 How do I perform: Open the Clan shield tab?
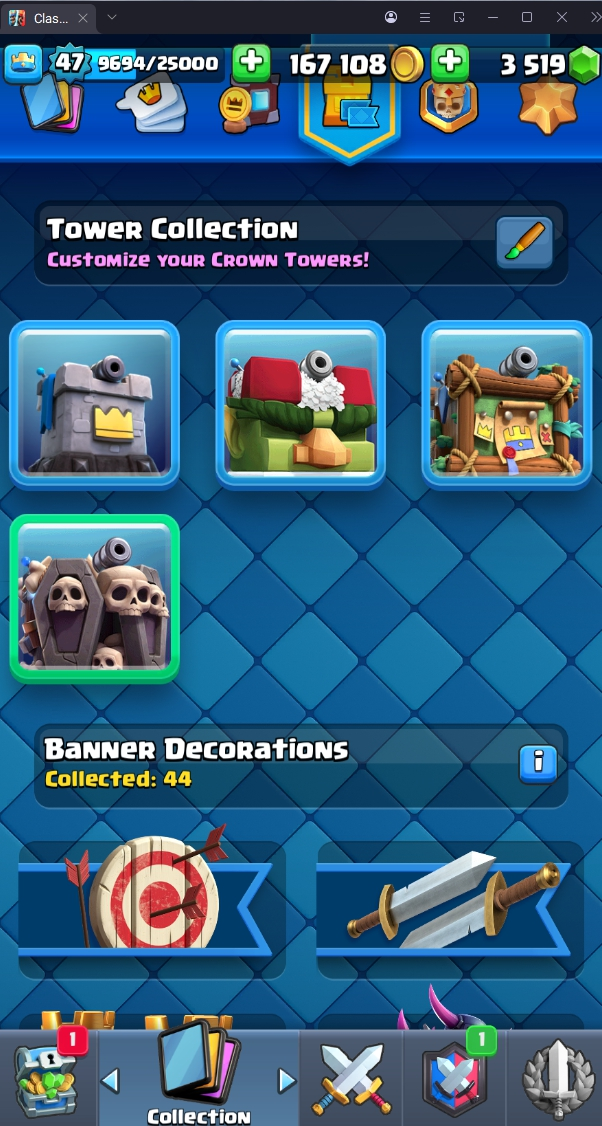point(453,1078)
